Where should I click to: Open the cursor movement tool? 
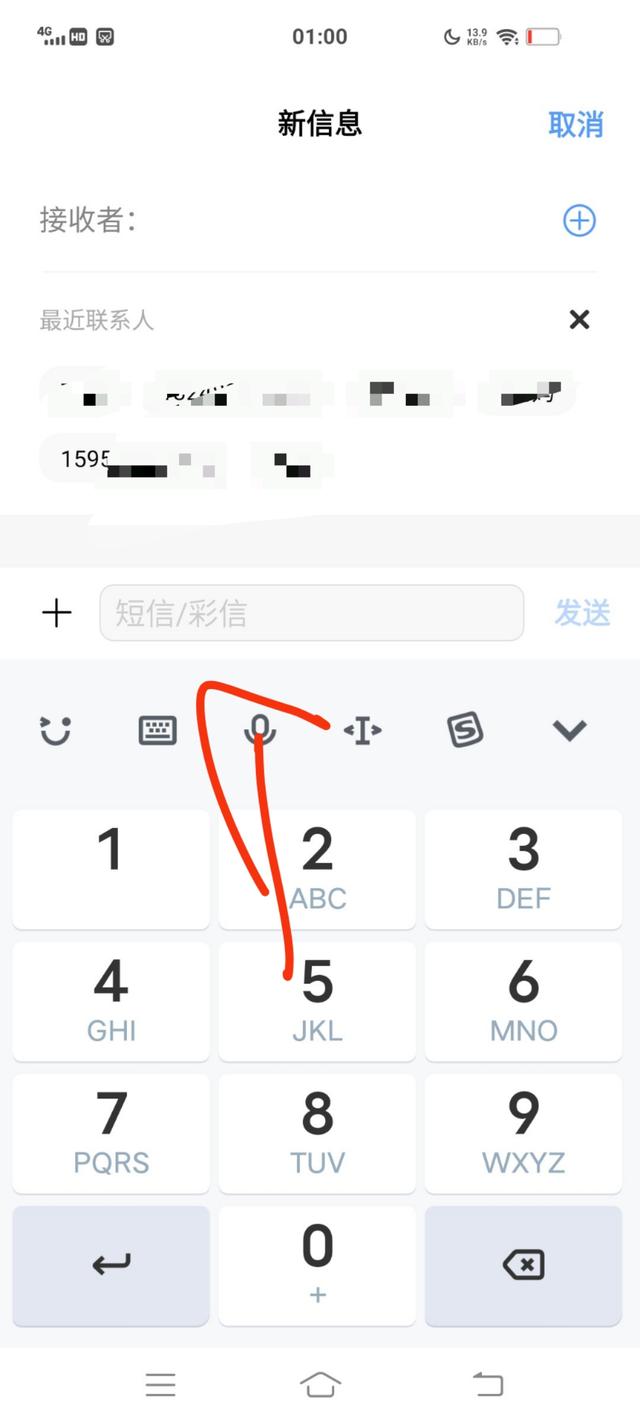(362, 731)
